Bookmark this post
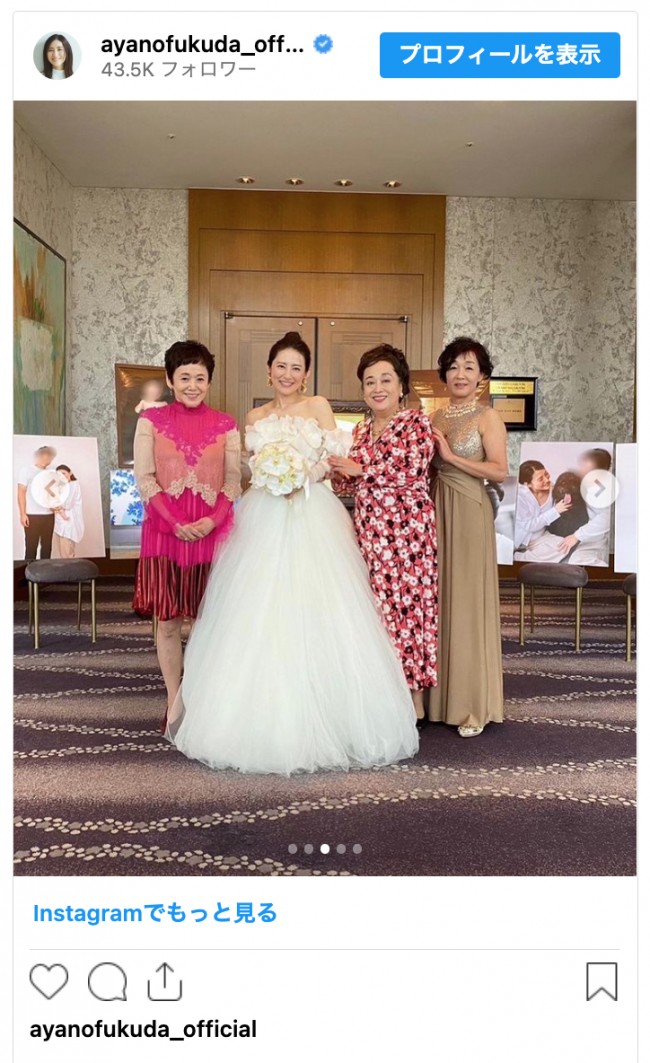 coord(601,982)
